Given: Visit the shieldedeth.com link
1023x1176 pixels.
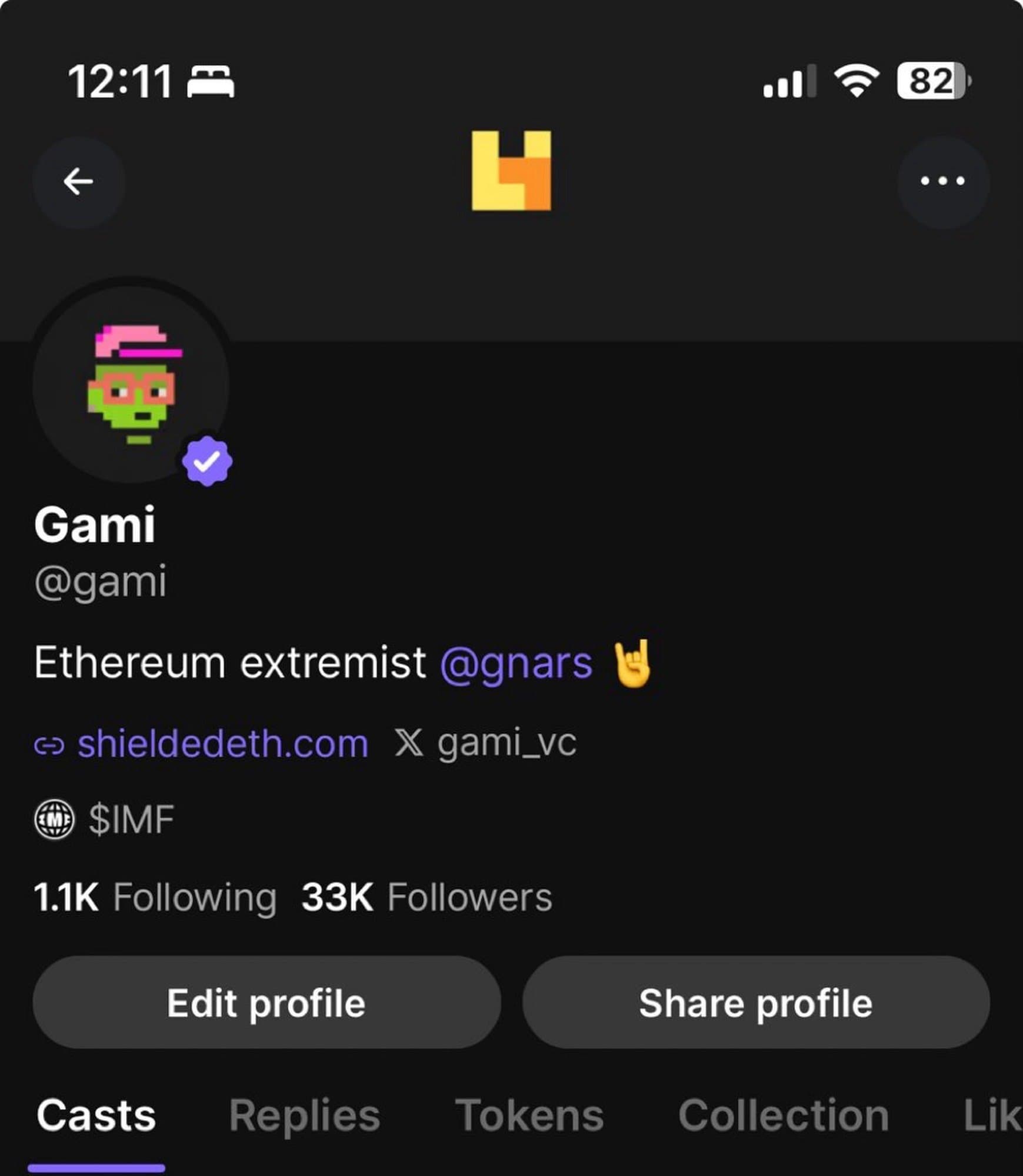Looking at the screenshot, I should tap(222, 744).
